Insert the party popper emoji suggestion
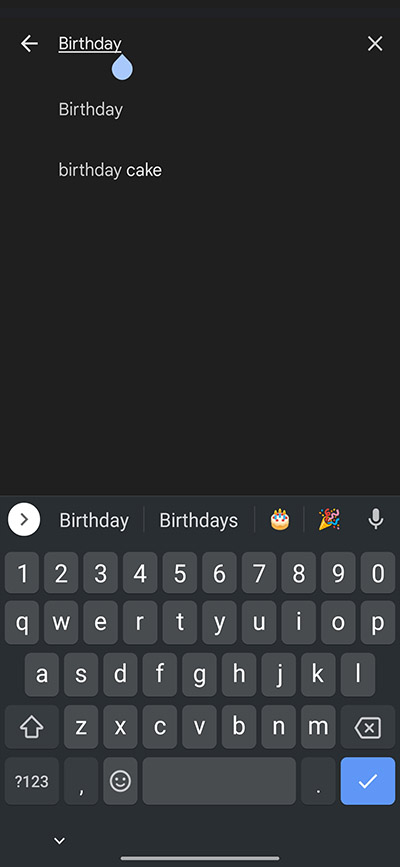Screen dimensions: 400x867 pyautogui.click(x=329, y=520)
